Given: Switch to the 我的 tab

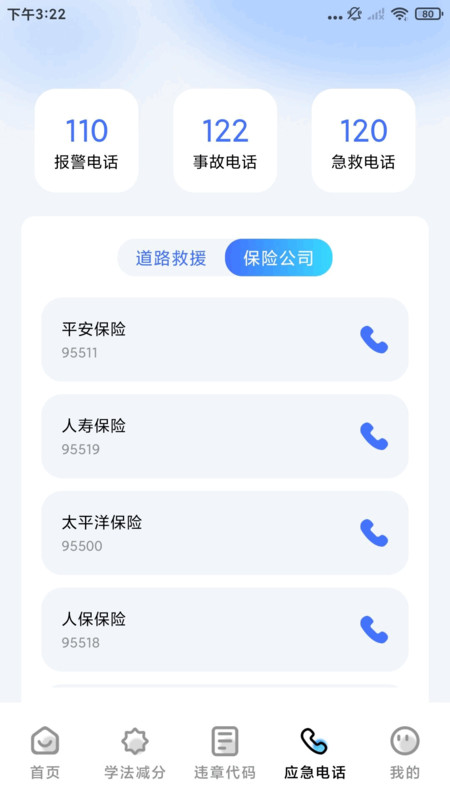Looking at the screenshot, I should (x=405, y=753).
